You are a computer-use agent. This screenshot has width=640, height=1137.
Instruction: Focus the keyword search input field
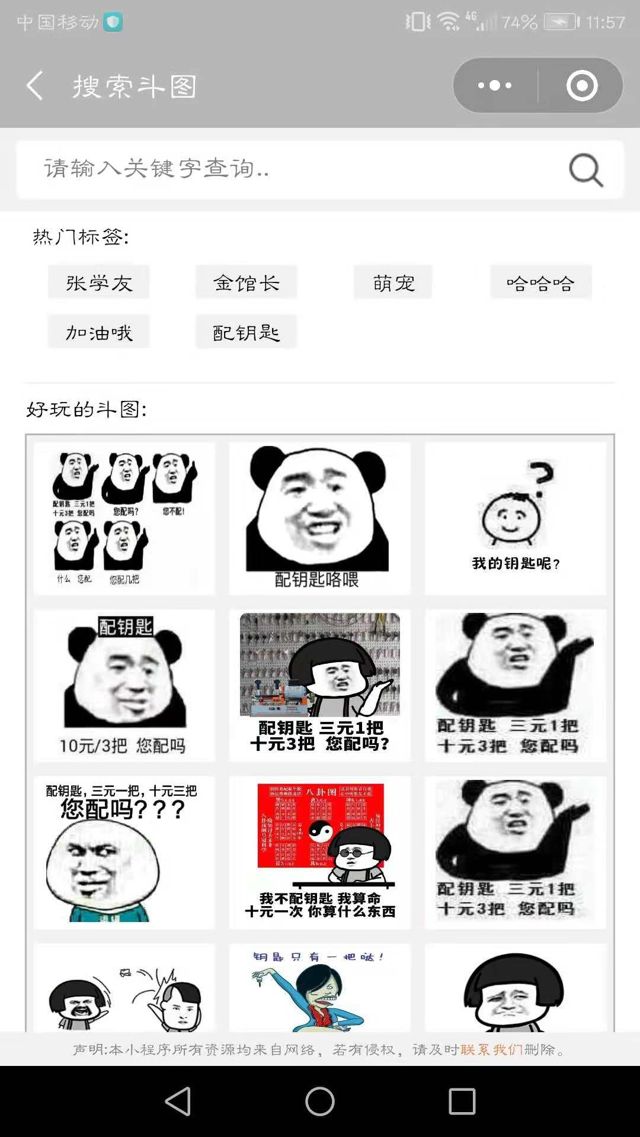pos(290,169)
